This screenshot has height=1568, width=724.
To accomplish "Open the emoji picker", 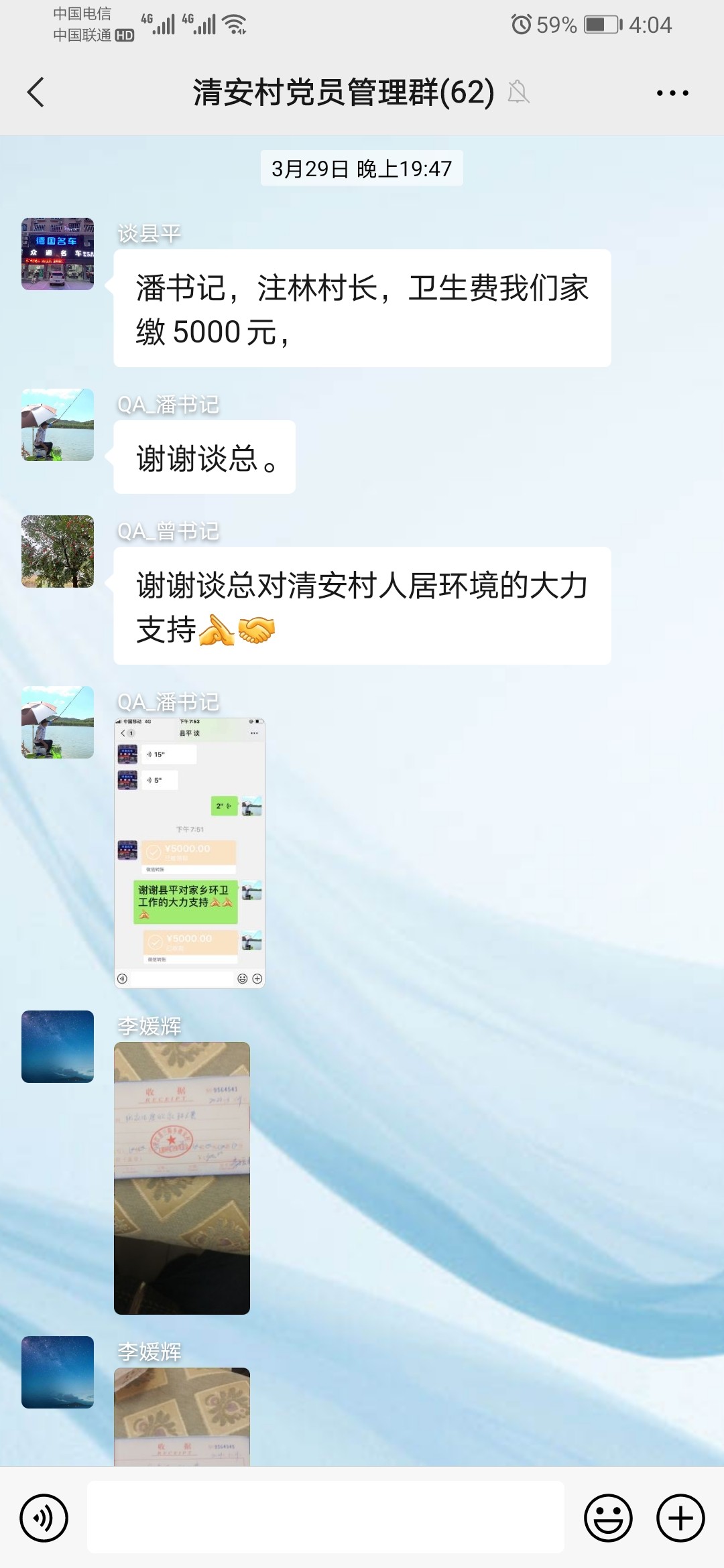I will 608,1518.
